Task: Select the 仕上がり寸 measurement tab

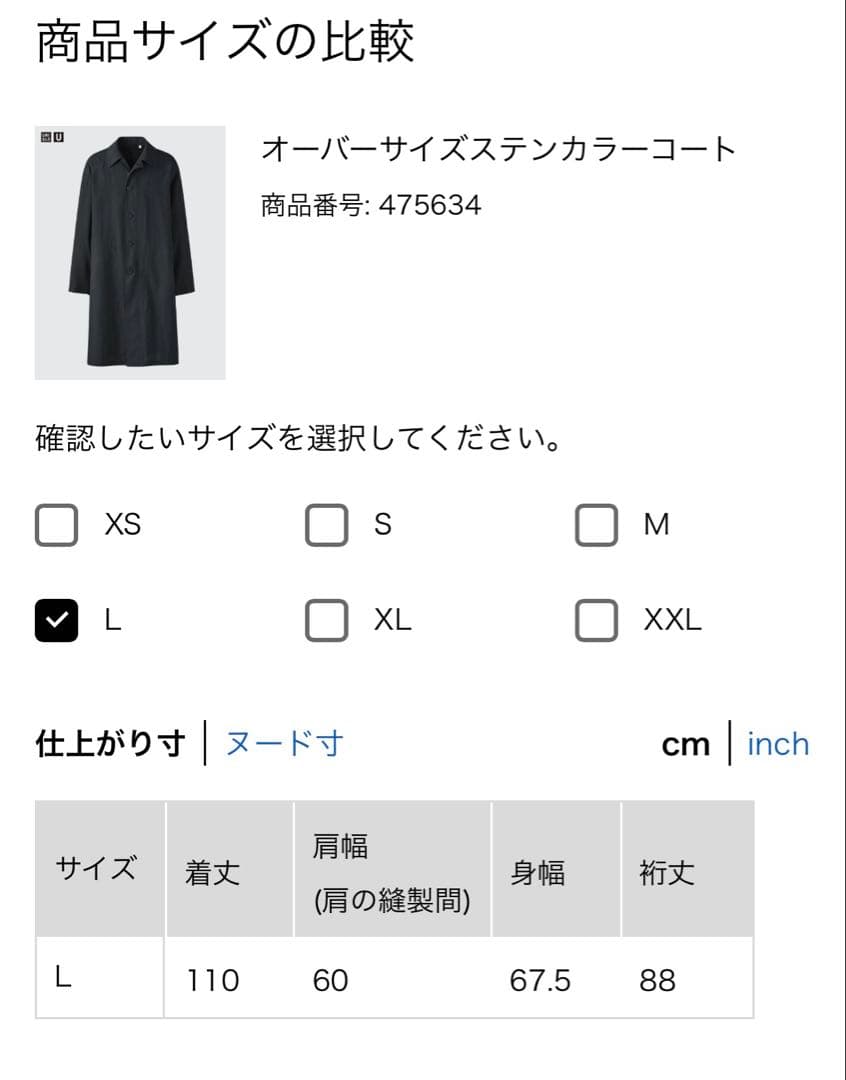Action: tap(106, 743)
